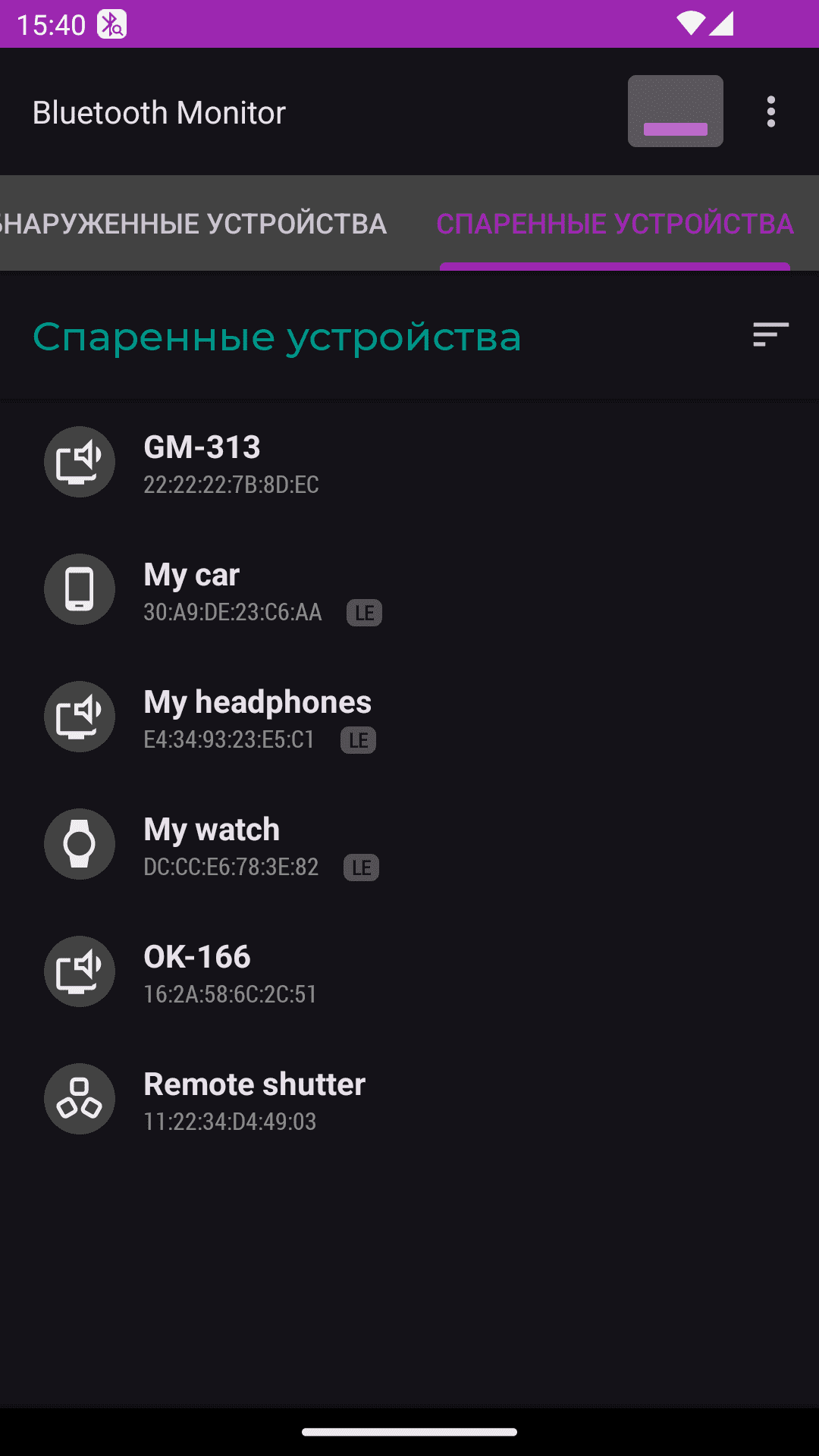This screenshot has width=819, height=1456.
Task: Open the My watch device
Action: tap(409, 845)
